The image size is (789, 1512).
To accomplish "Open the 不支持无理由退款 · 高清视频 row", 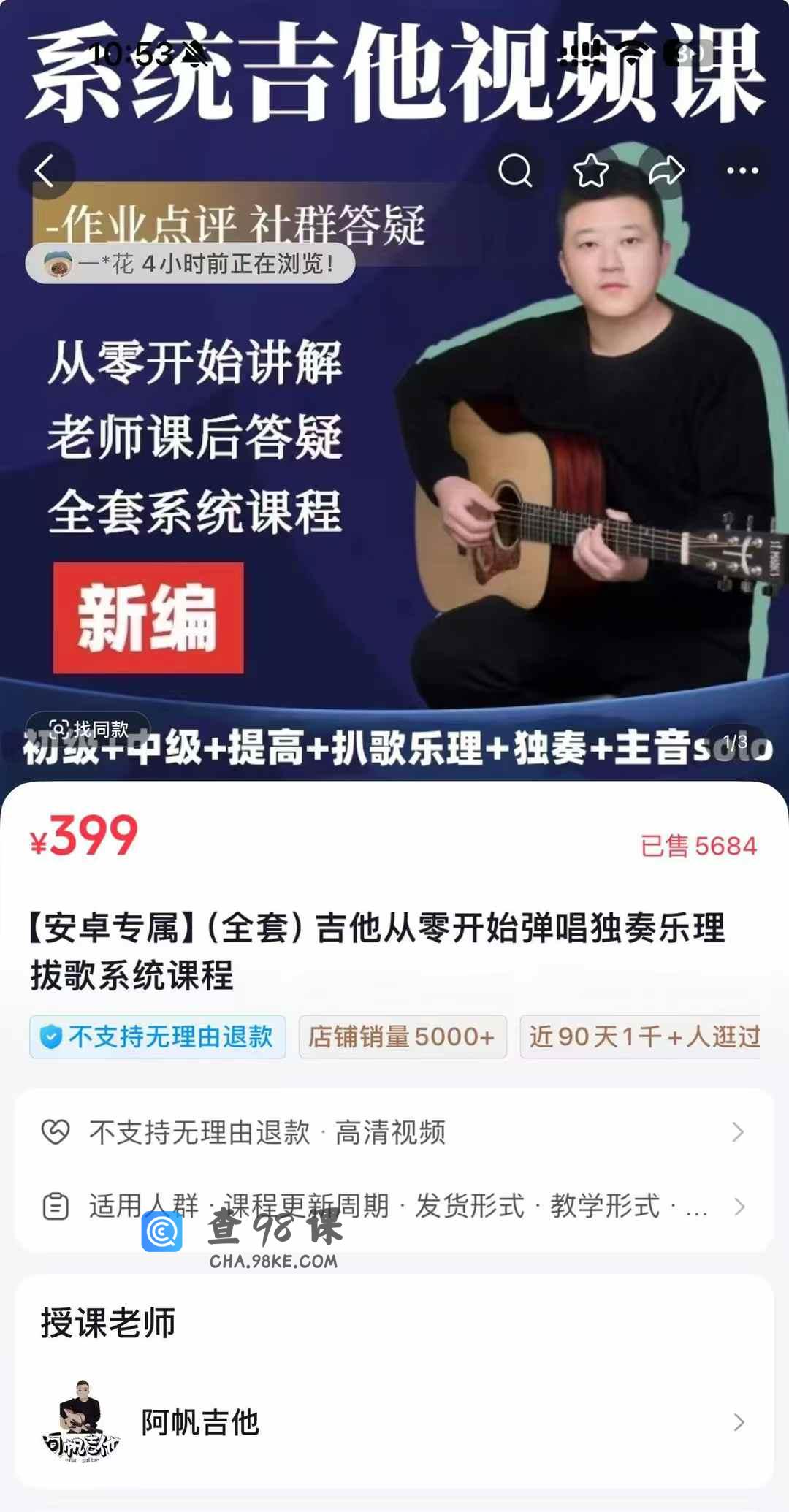I will tap(394, 1132).
